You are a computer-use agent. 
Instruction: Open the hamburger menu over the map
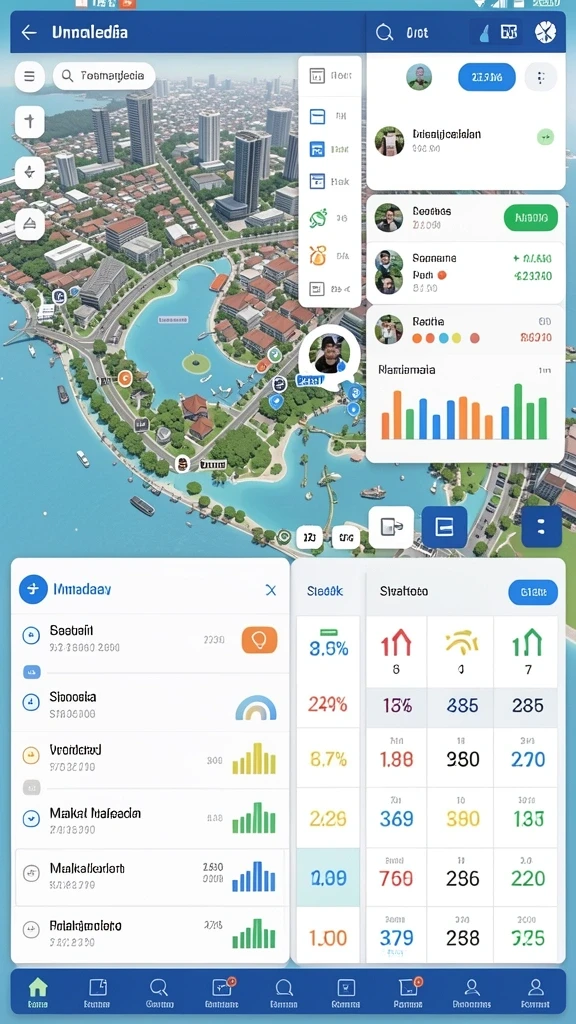tap(29, 76)
